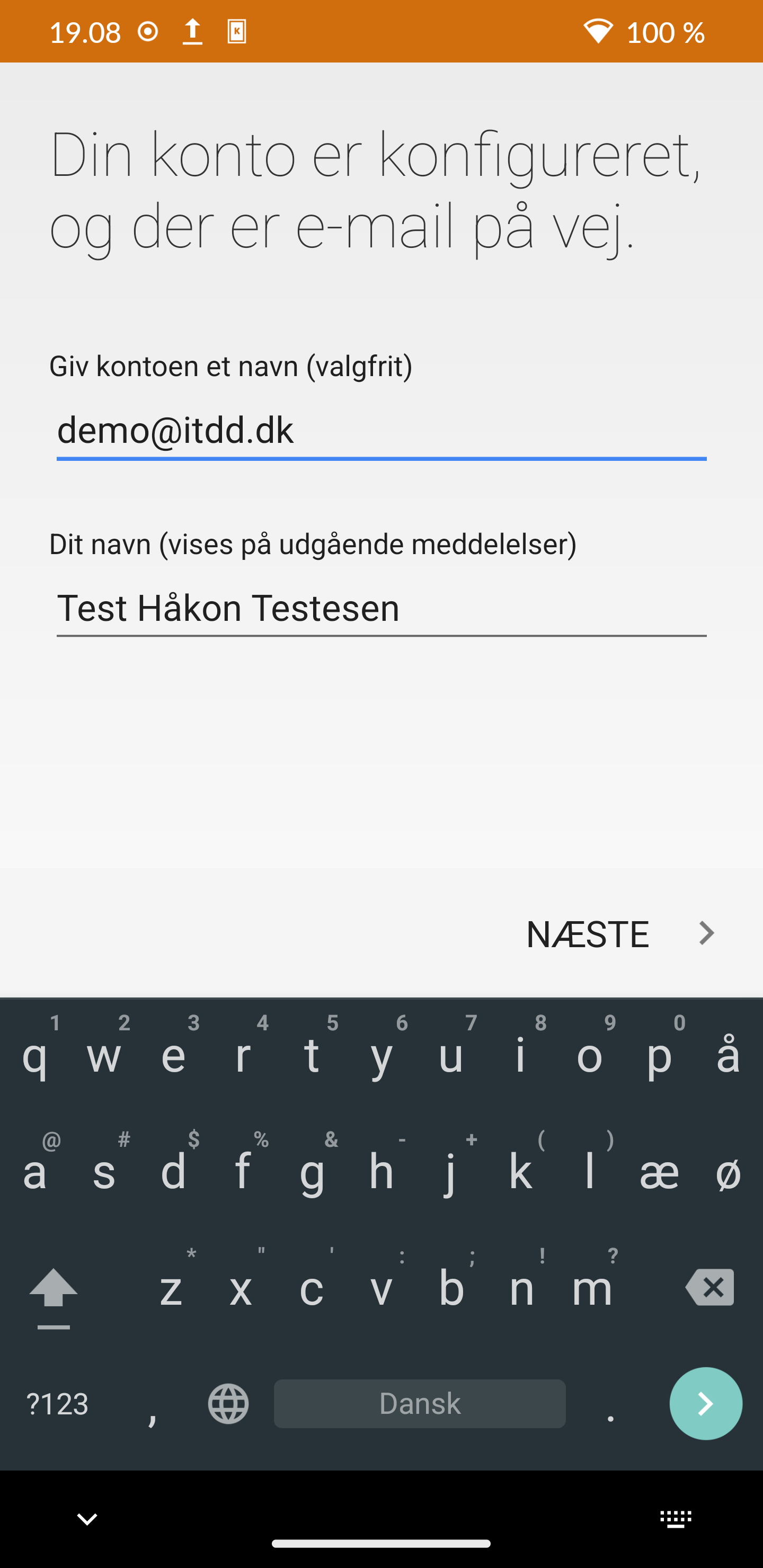Viewport: 763px width, 1568px height.
Task: Hit the backspace key on the keyboard
Action: click(710, 1287)
